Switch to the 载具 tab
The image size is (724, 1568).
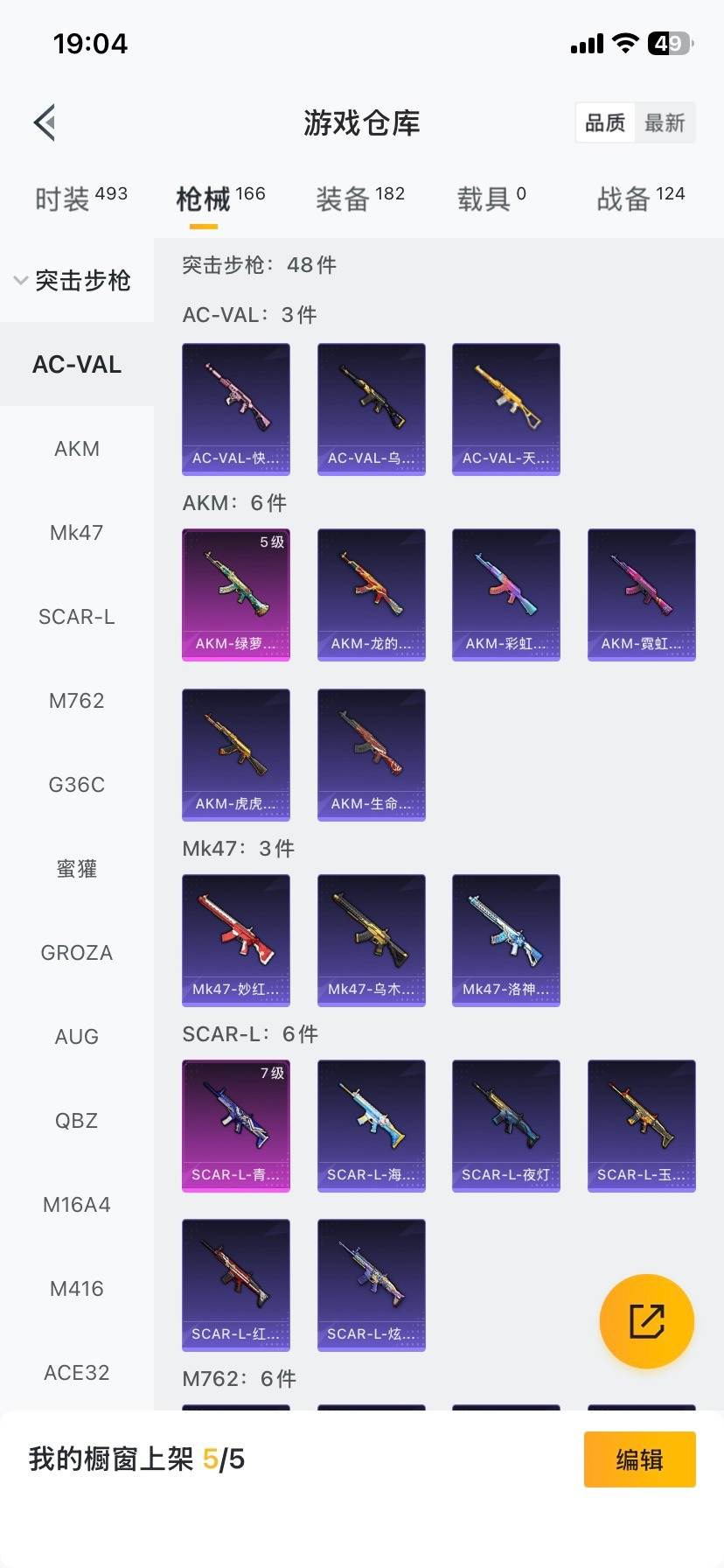pyautogui.click(x=491, y=199)
